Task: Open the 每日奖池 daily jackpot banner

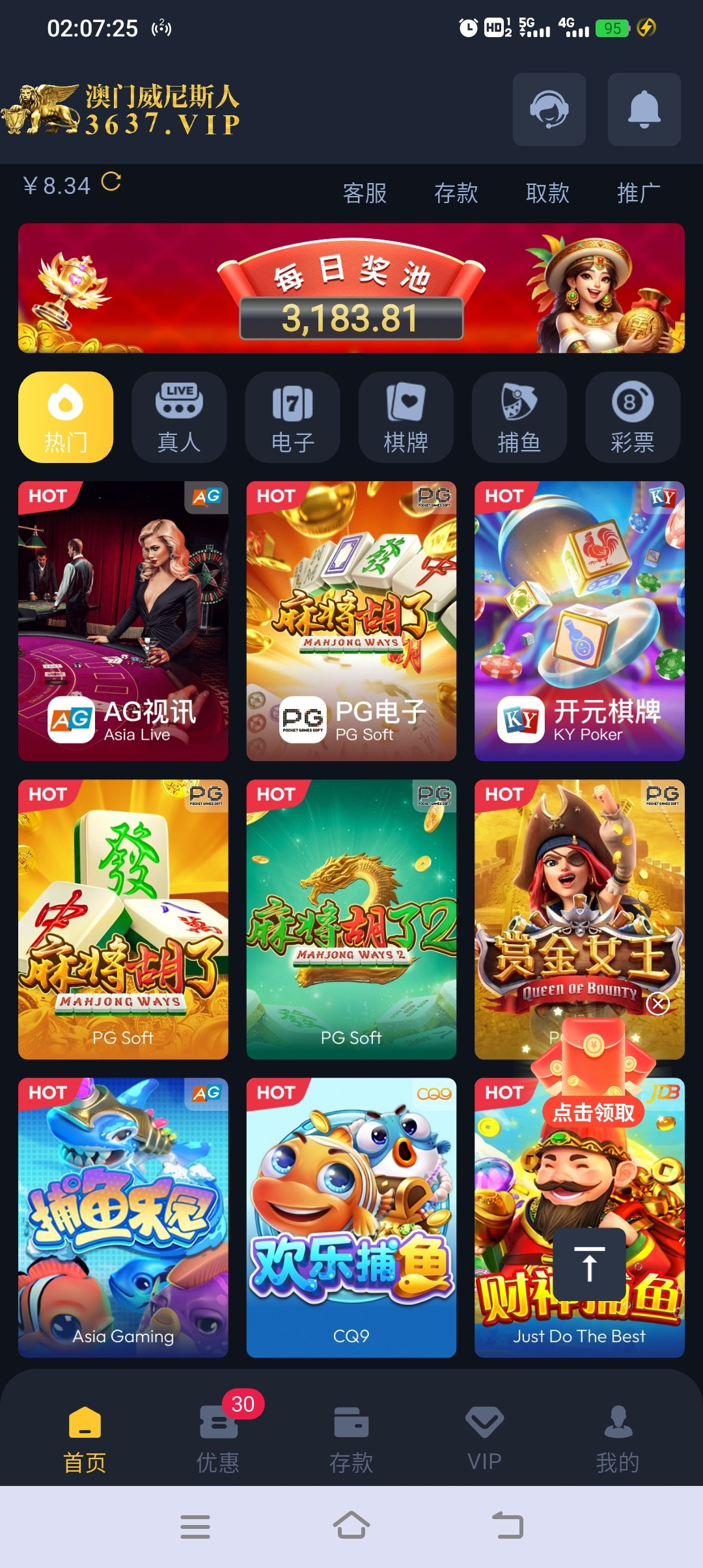Action: 351,288
